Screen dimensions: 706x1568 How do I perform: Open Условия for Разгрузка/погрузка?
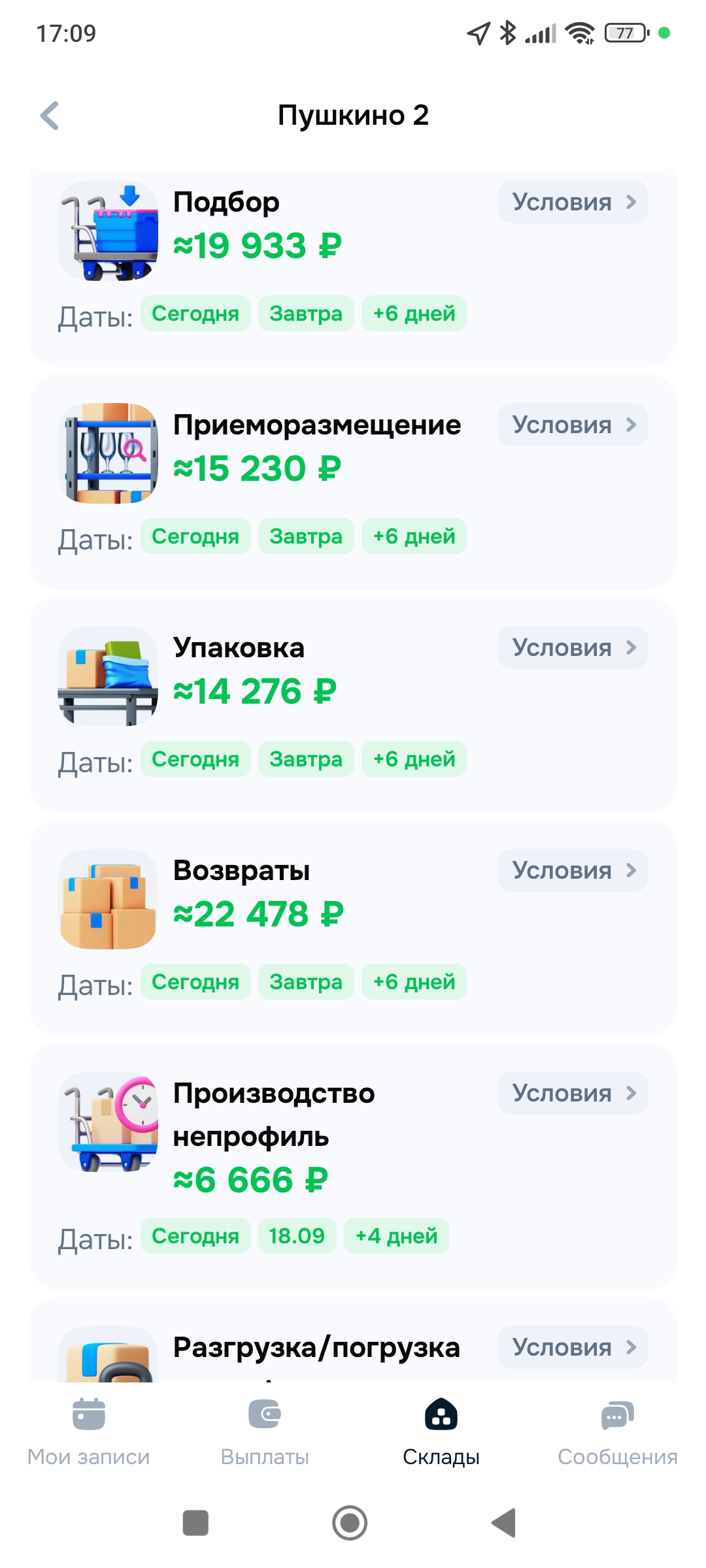(x=573, y=1348)
